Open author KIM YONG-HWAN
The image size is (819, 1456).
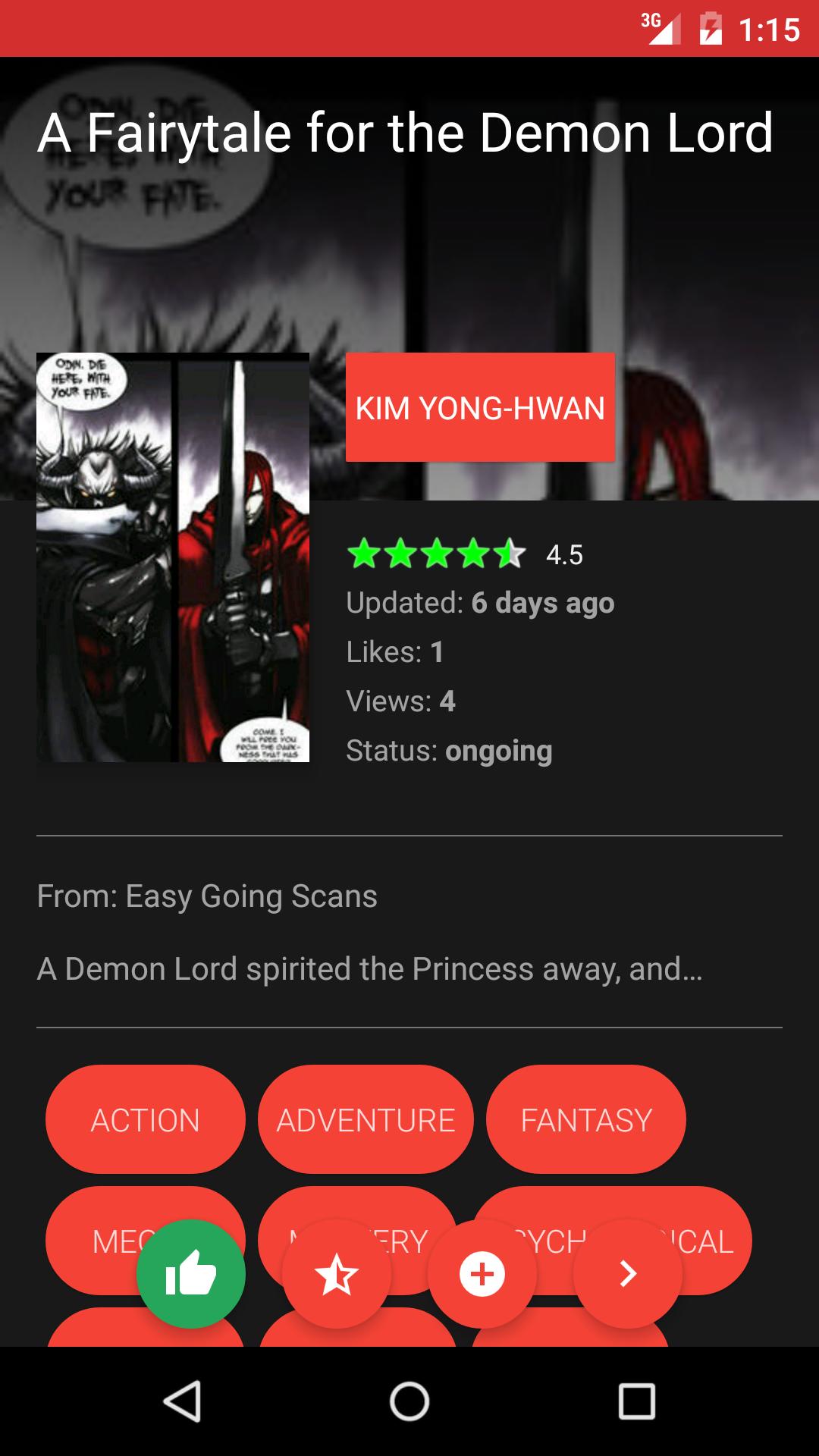coord(480,407)
